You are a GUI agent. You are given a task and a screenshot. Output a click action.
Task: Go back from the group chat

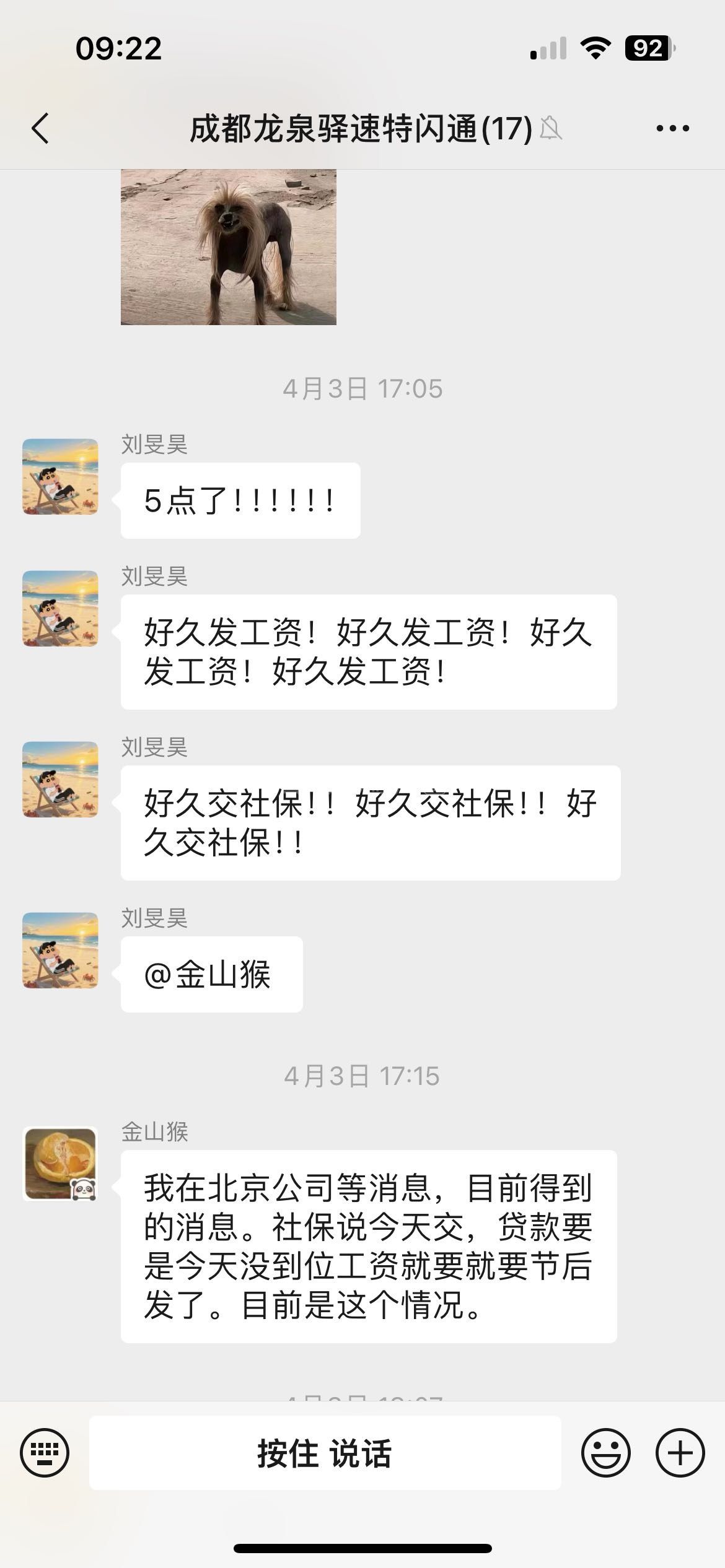(x=41, y=129)
